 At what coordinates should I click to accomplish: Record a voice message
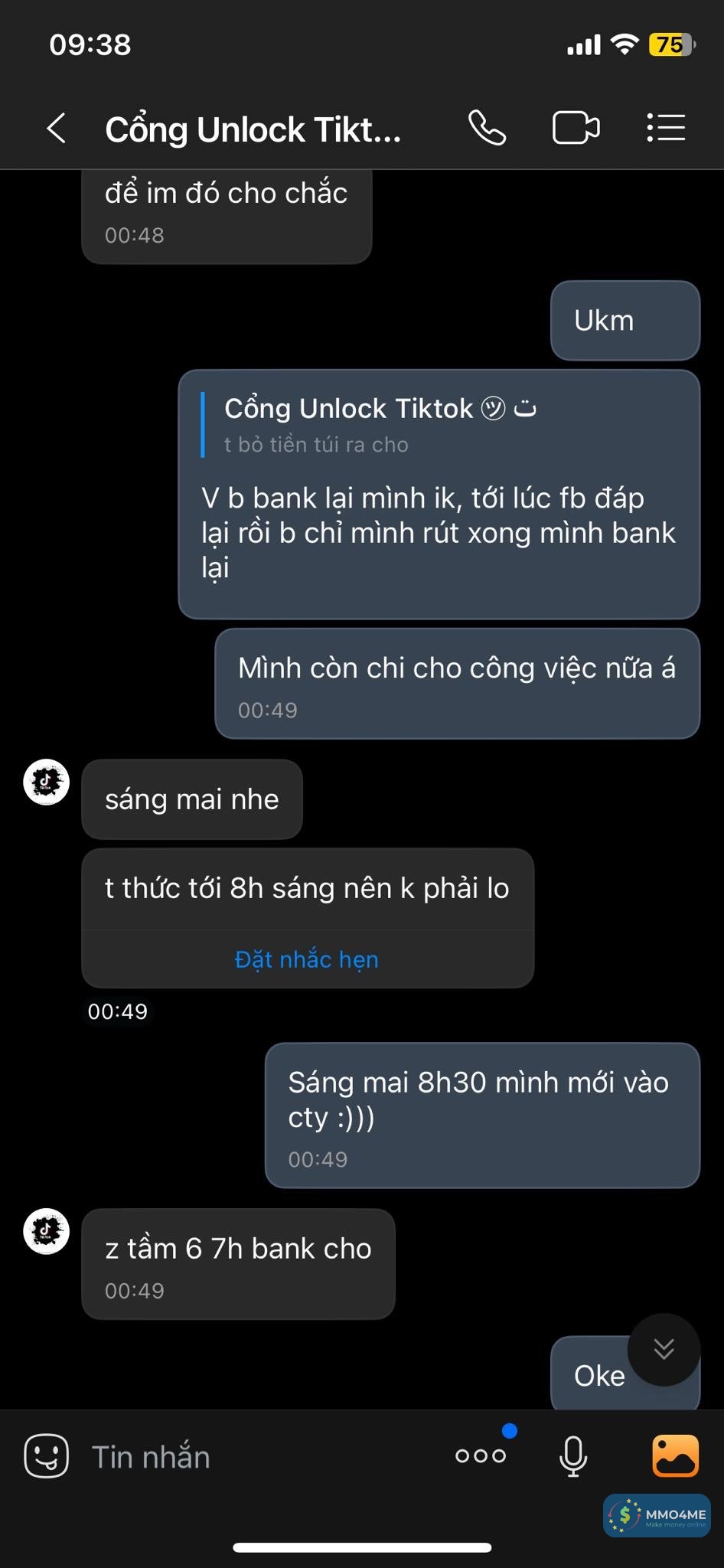(x=572, y=1455)
